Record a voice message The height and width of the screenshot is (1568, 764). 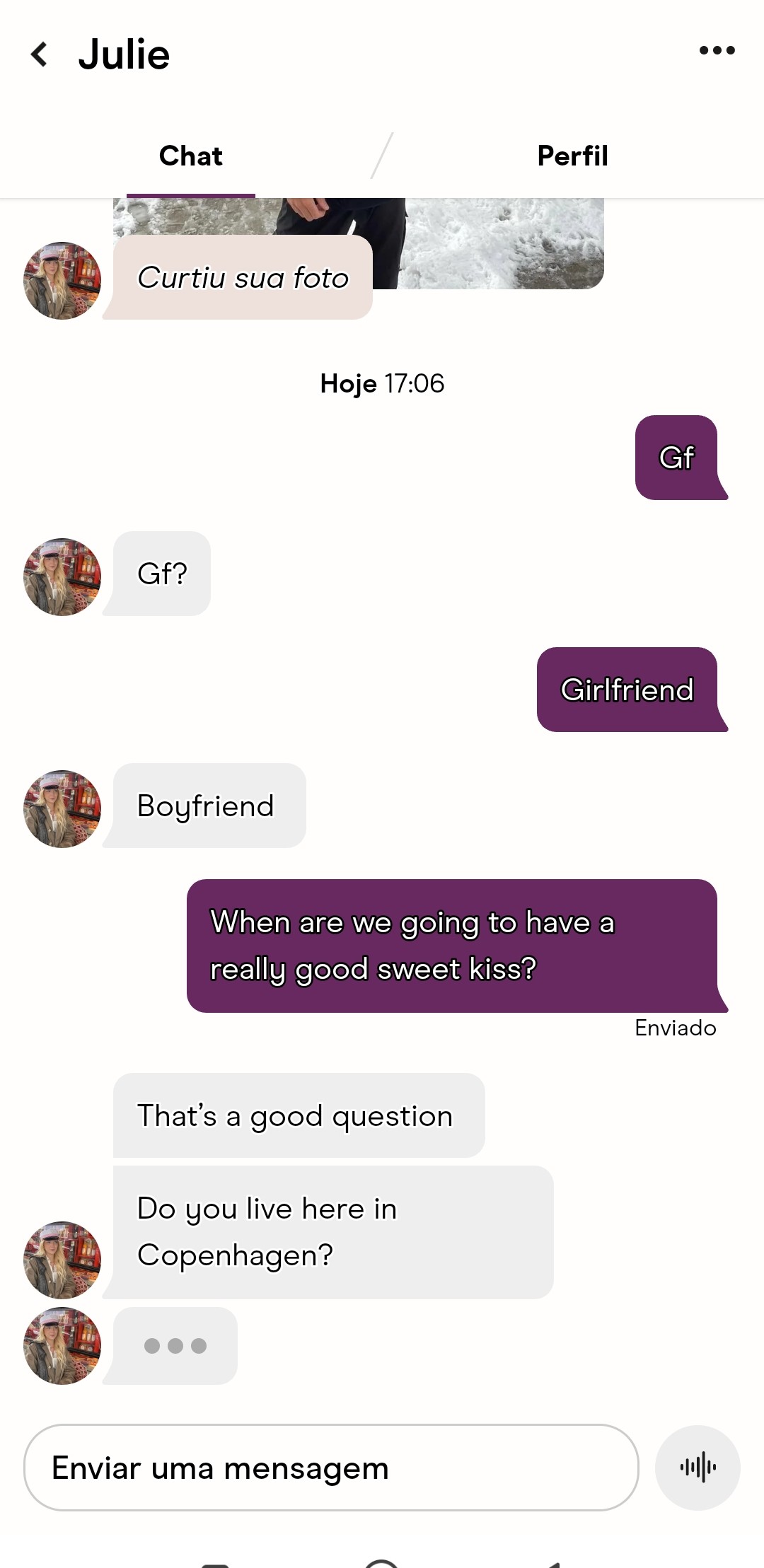point(698,1468)
